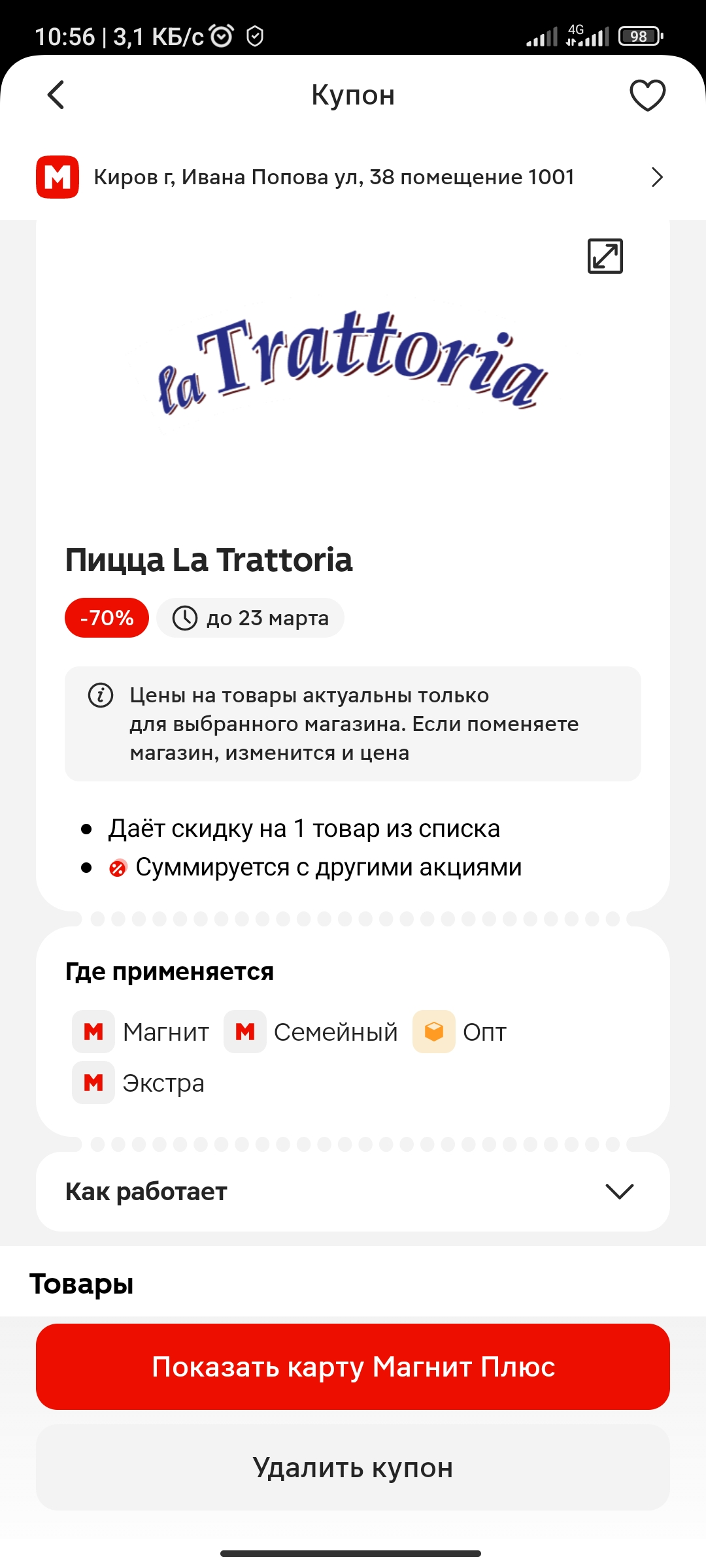This screenshot has width=706, height=1568.
Task: Delete this coupon
Action: (353, 1467)
